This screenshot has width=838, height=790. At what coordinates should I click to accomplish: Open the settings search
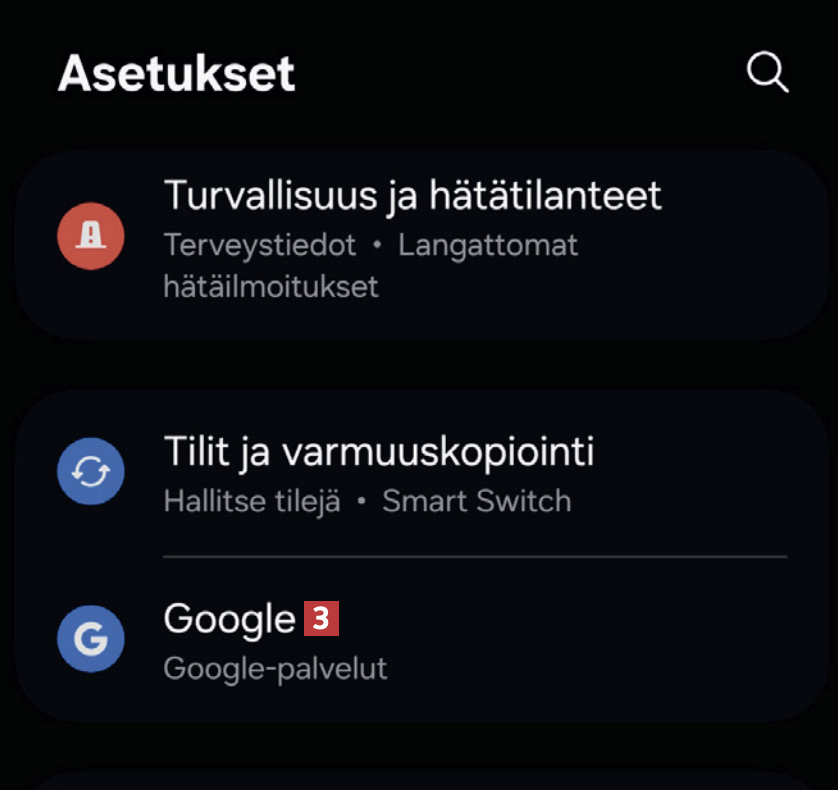[768, 72]
